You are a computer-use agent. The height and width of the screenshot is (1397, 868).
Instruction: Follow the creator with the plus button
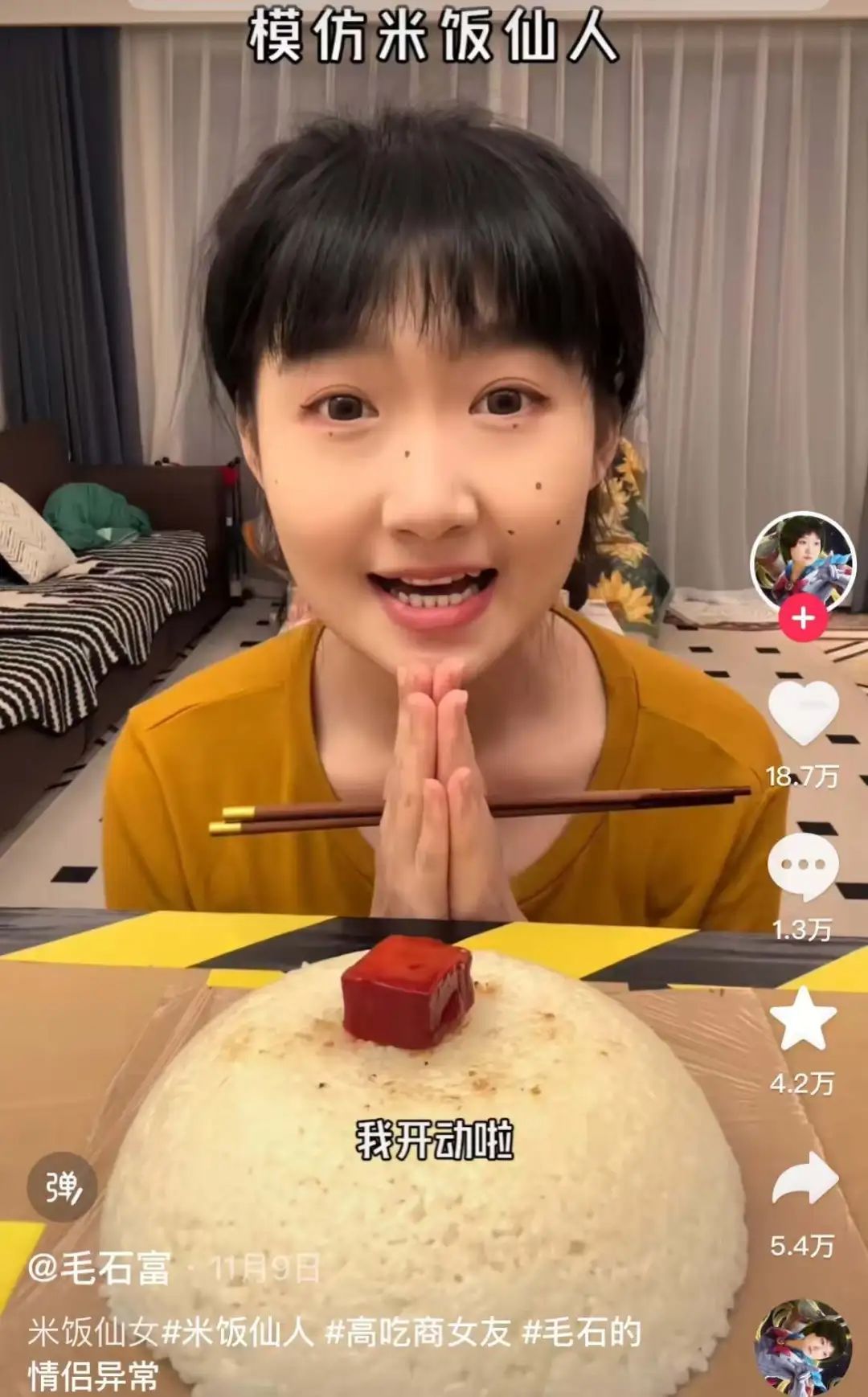coord(803,619)
